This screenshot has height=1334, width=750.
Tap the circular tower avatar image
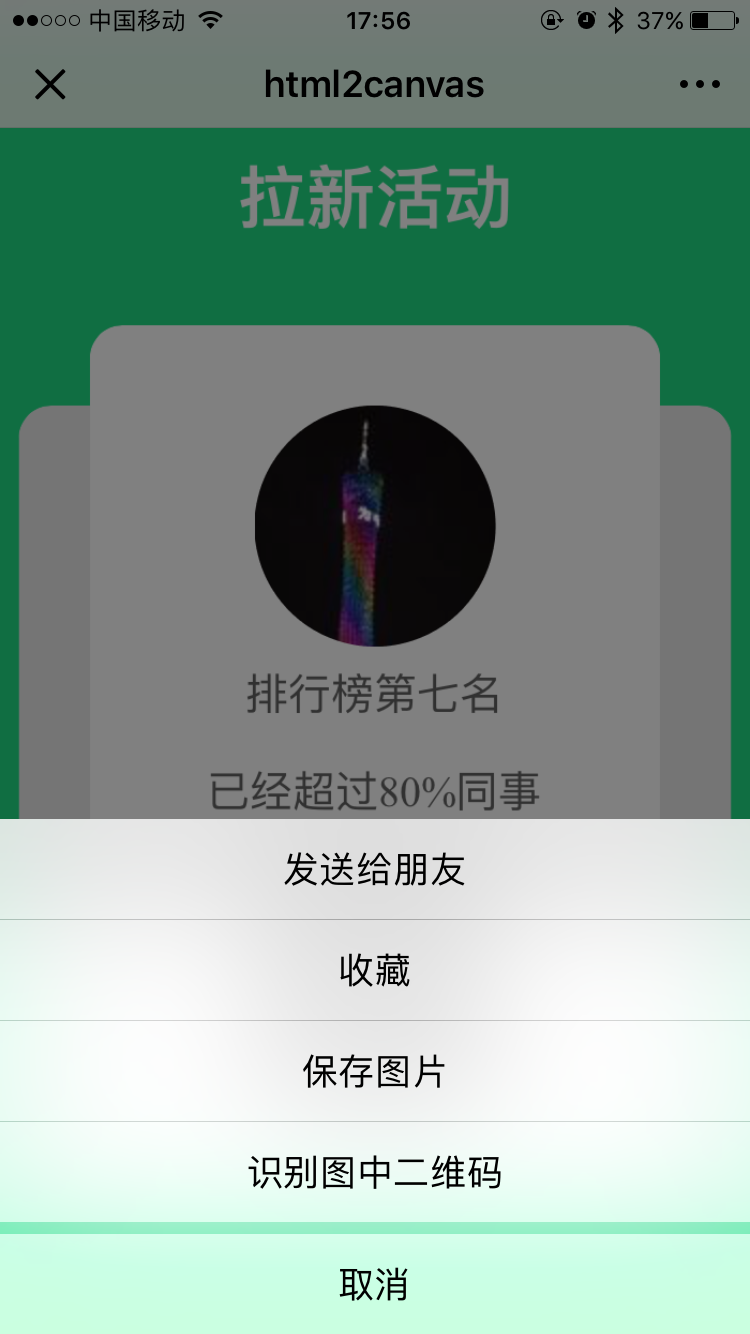(x=375, y=524)
